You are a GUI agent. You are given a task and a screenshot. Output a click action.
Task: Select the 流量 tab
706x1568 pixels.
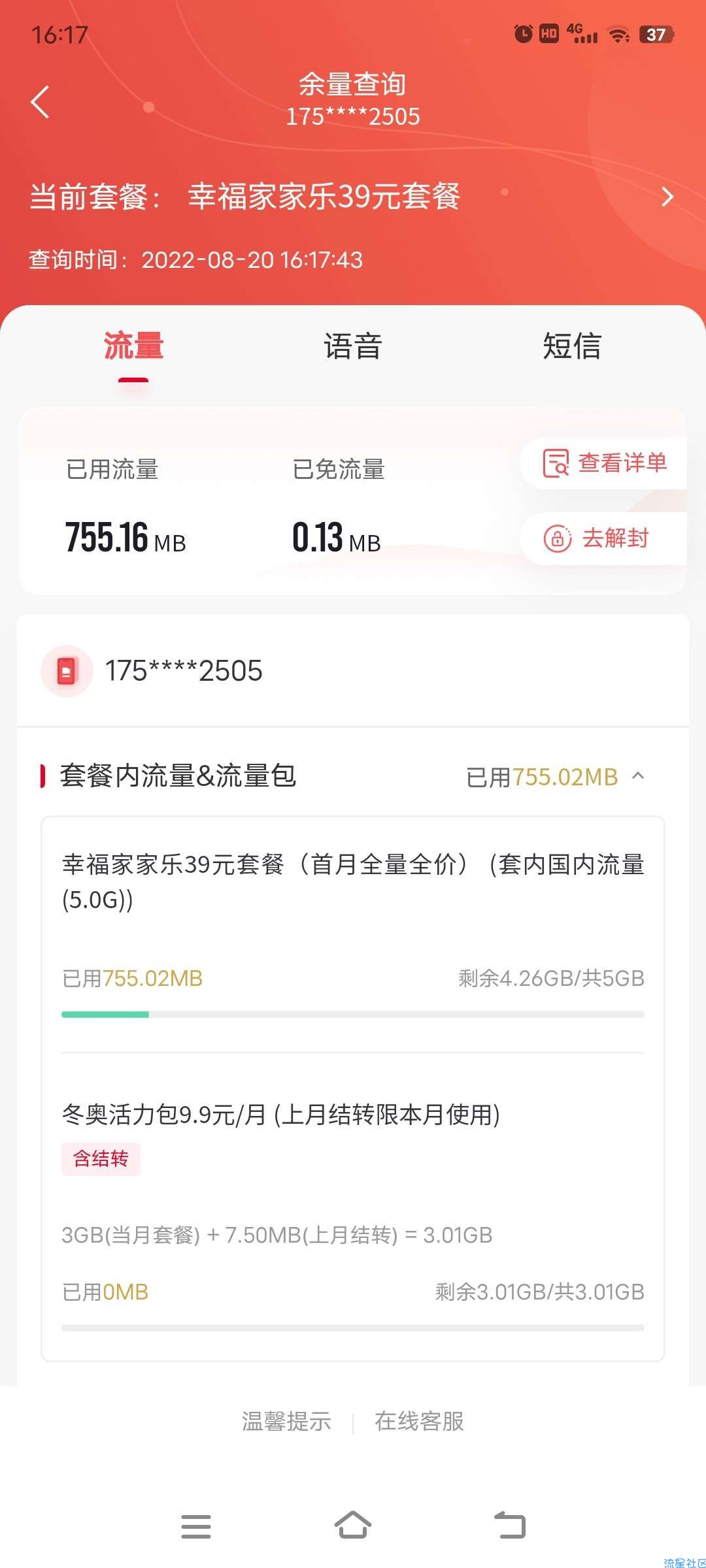pos(133,346)
